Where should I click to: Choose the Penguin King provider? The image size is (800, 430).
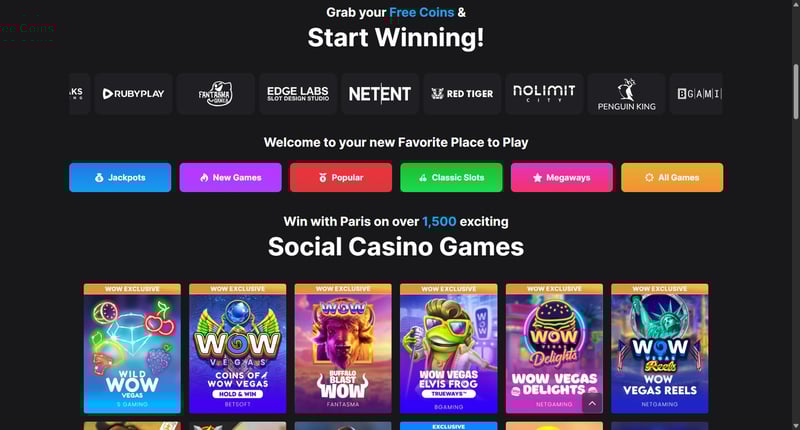626,93
